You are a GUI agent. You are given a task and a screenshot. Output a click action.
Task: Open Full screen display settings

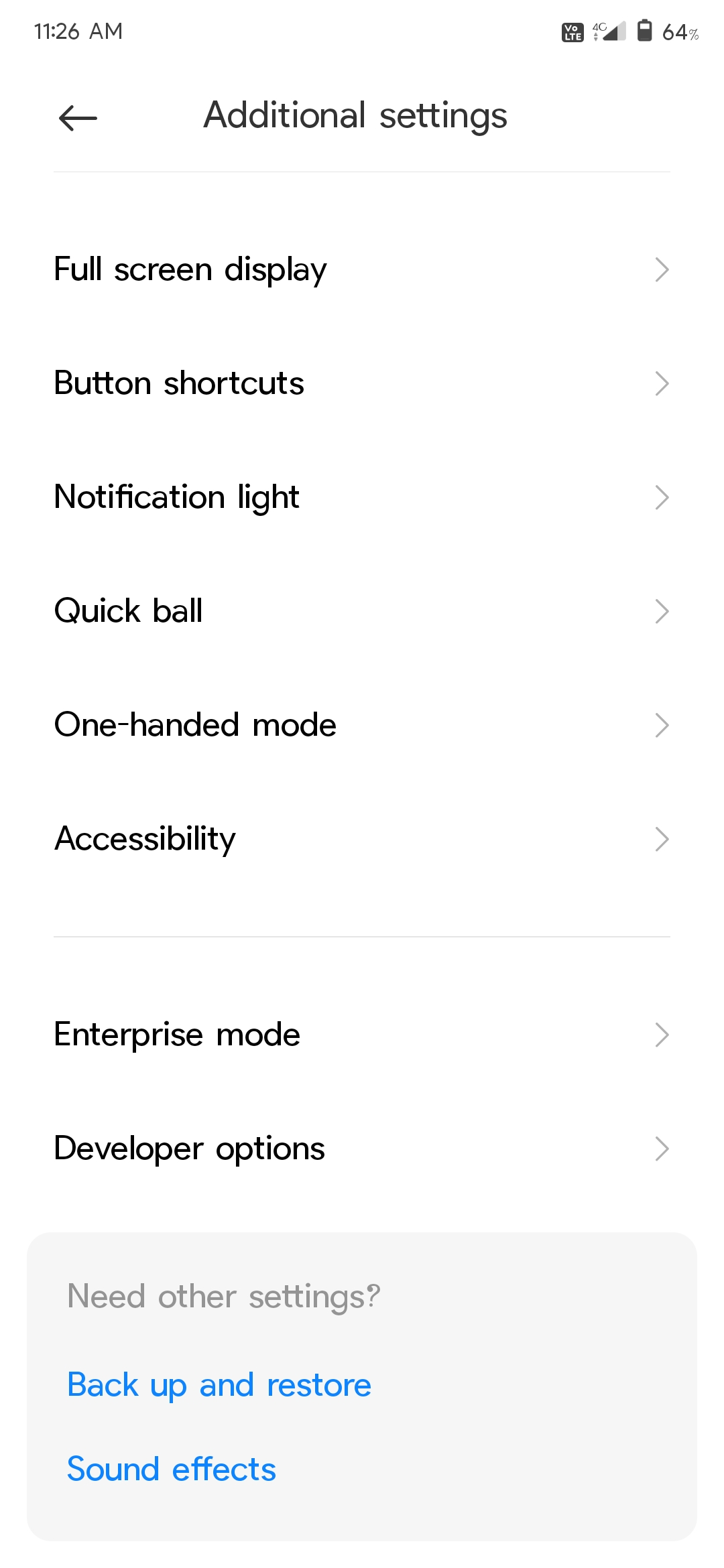(190, 269)
